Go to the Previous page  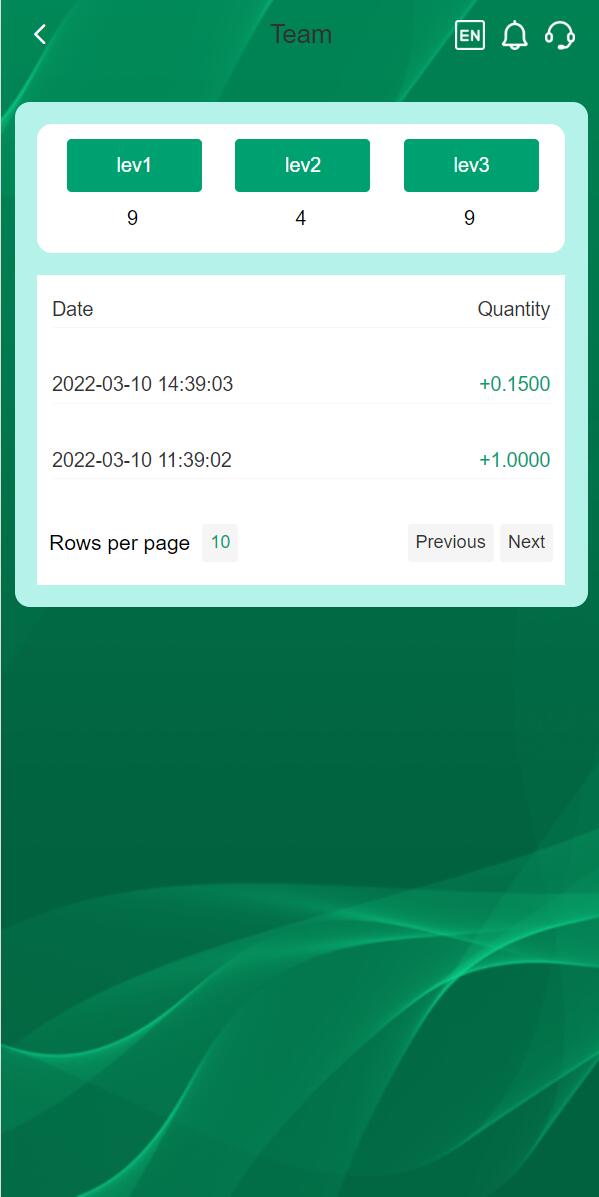[x=450, y=543]
